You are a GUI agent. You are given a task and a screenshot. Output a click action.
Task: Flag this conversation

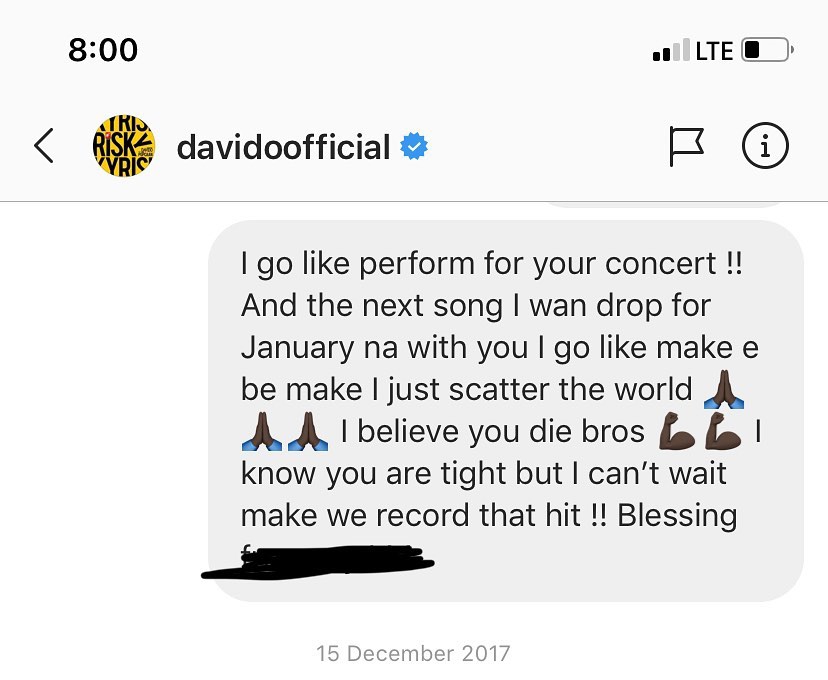tap(686, 147)
